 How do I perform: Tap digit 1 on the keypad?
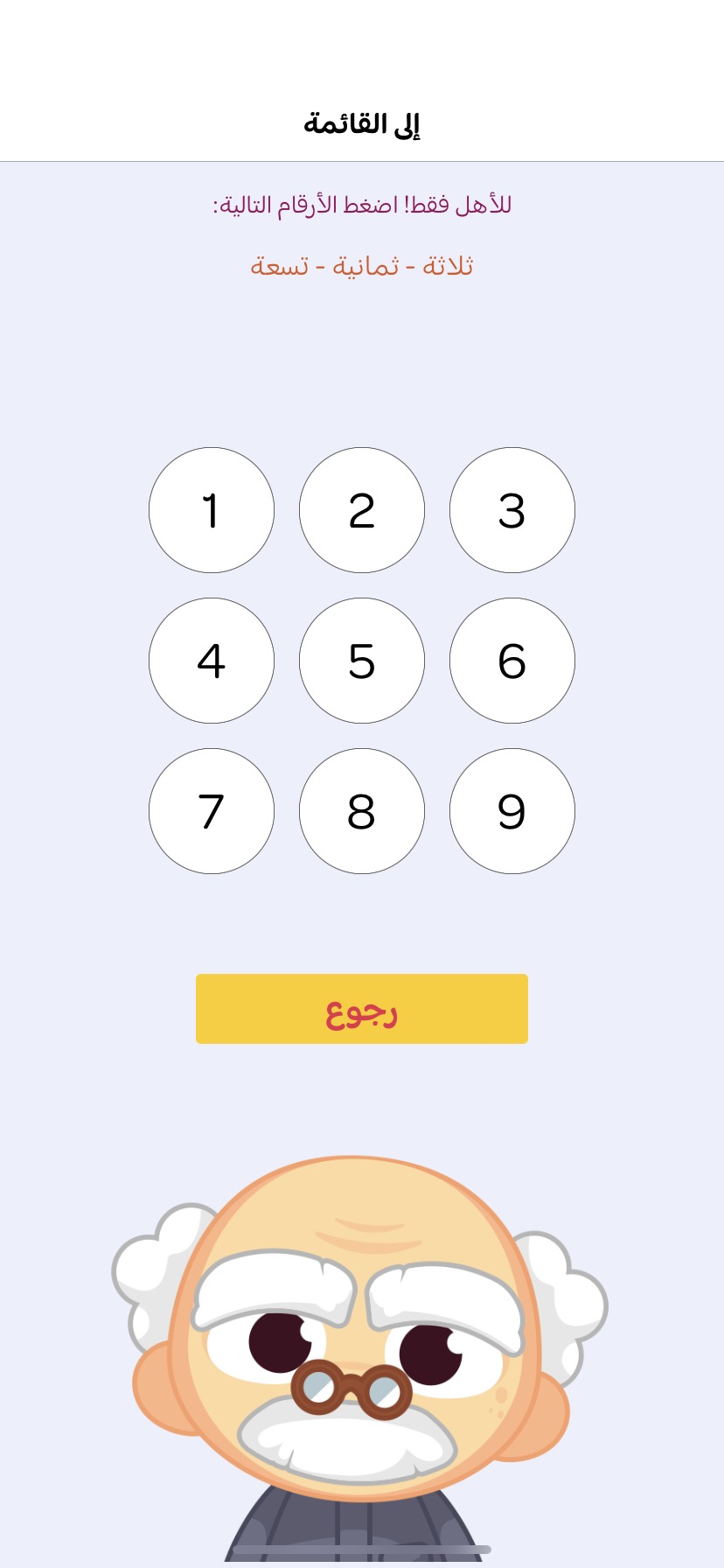212,510
